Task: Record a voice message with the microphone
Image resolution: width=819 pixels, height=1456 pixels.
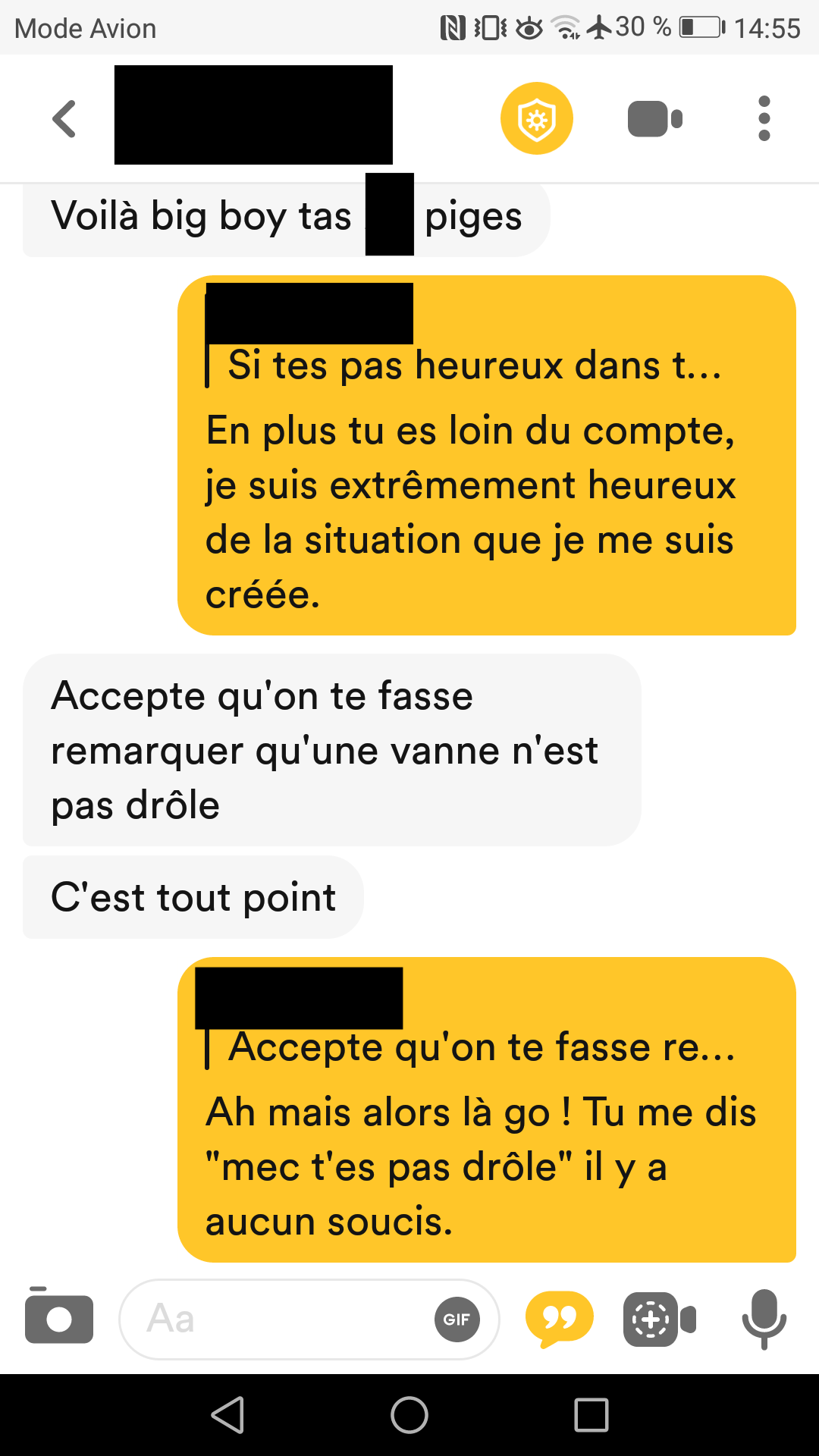Action: pyautogui.click(x=764, y=1319)
